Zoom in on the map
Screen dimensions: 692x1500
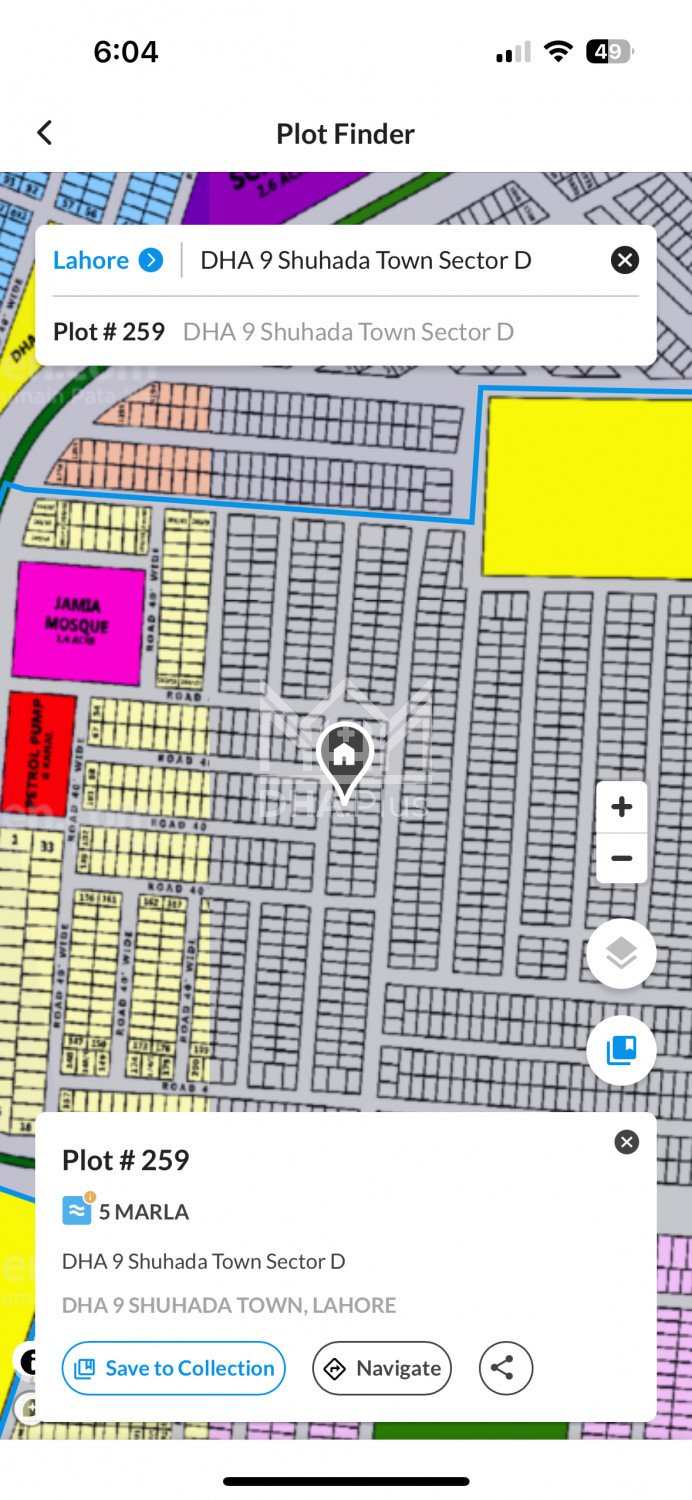coord(621,808)
